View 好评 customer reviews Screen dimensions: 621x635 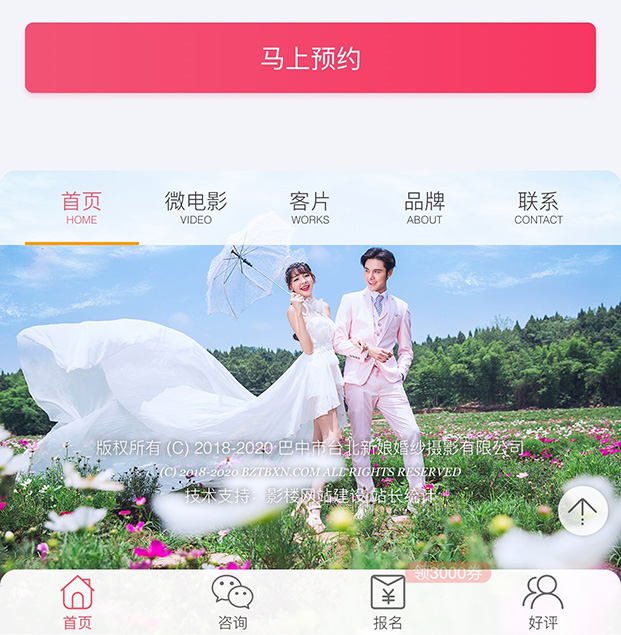point(543,603)
